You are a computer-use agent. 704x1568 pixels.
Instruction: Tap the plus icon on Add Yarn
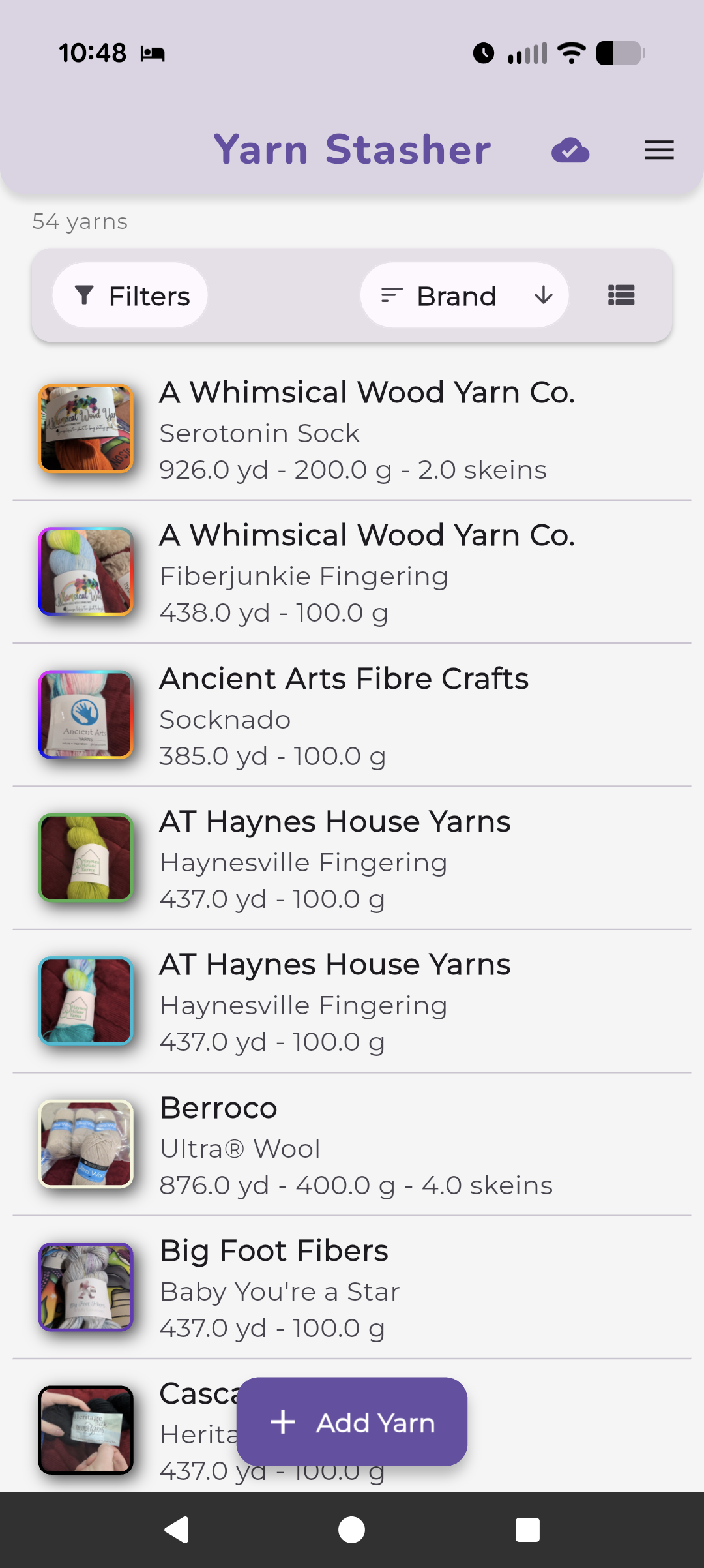point(283,1423)
